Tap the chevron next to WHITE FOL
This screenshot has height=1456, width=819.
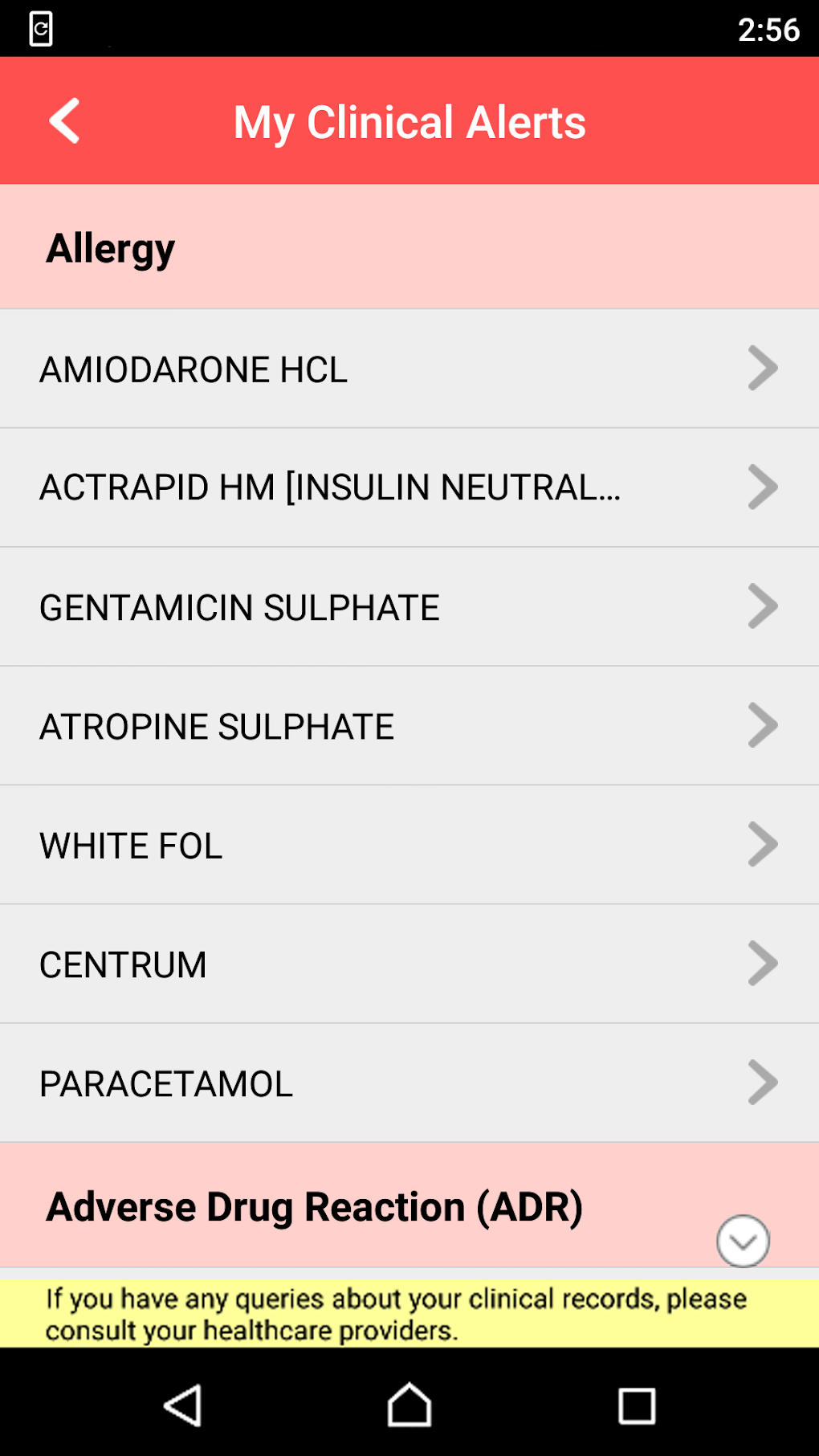point(761,844)
